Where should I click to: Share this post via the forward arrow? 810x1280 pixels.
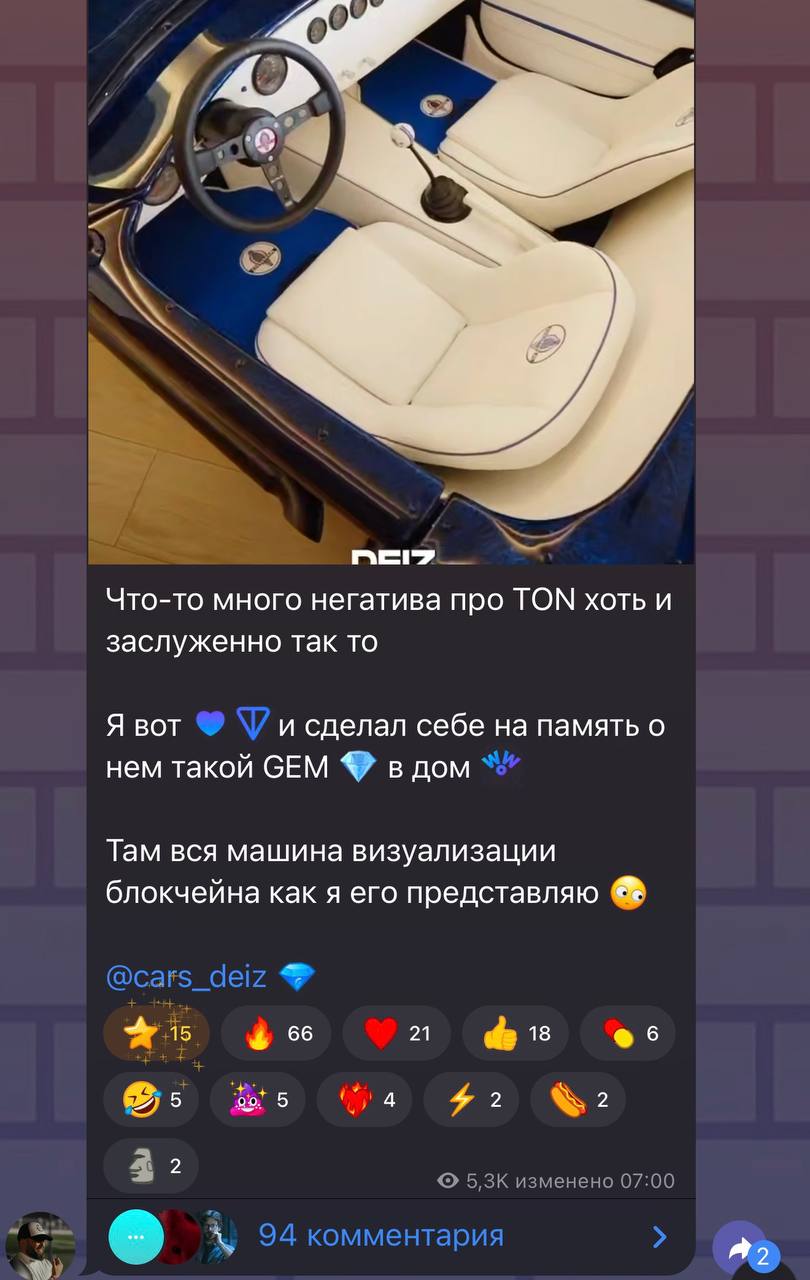click(x=741, y=1248)
